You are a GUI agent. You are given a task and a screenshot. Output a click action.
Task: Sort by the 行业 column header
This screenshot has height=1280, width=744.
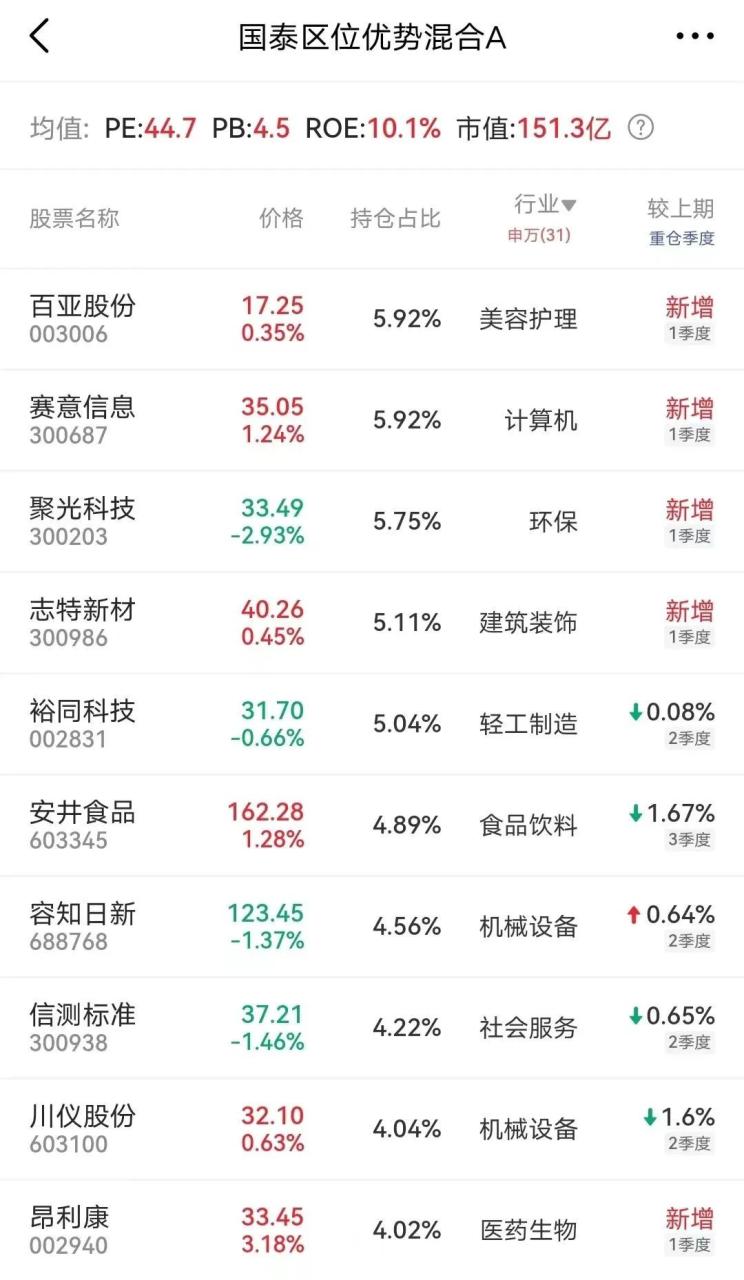tap(546, 205)
